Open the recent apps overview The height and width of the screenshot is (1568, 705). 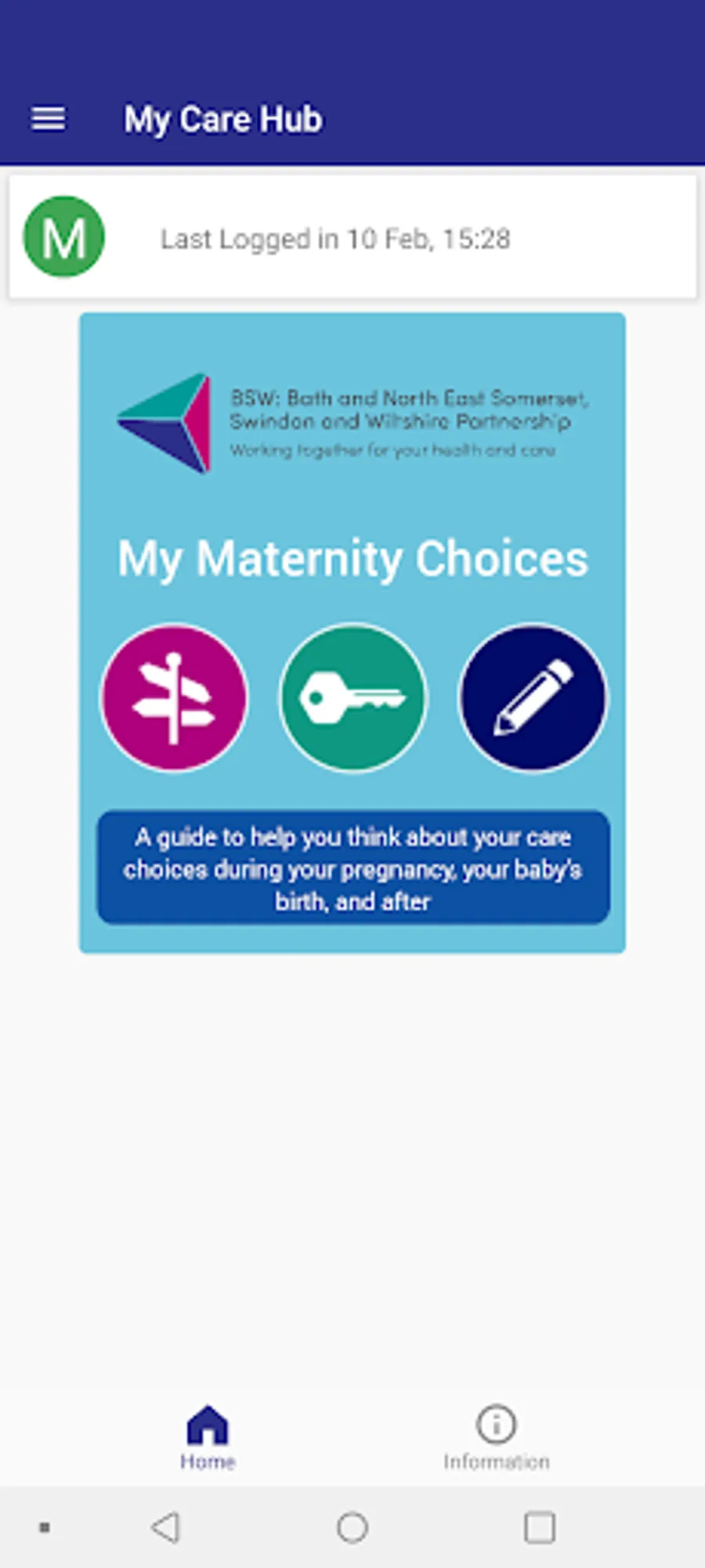click(x=539, y=1527)
